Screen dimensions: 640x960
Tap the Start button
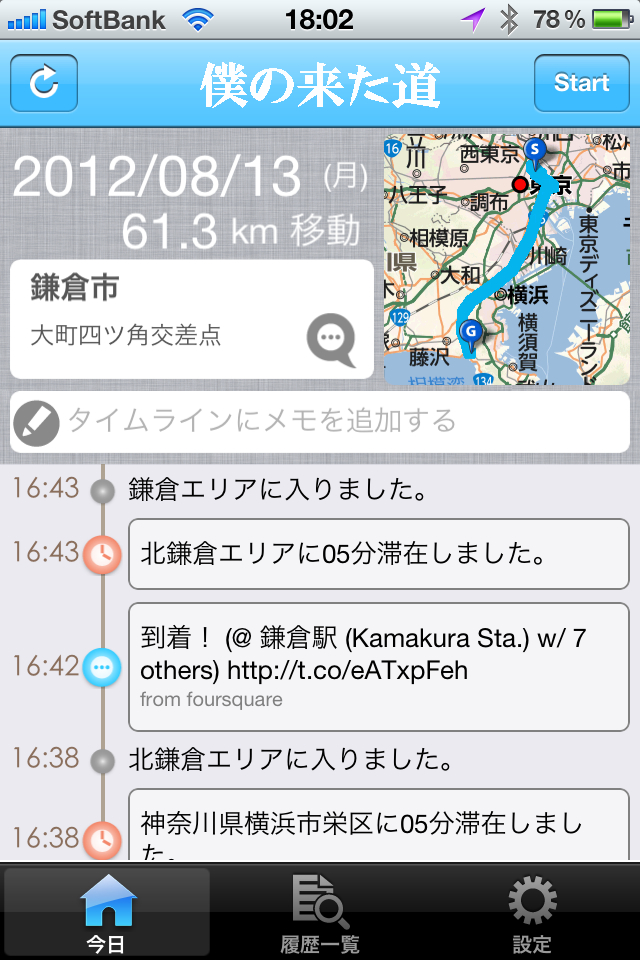[x=581, y=83]
